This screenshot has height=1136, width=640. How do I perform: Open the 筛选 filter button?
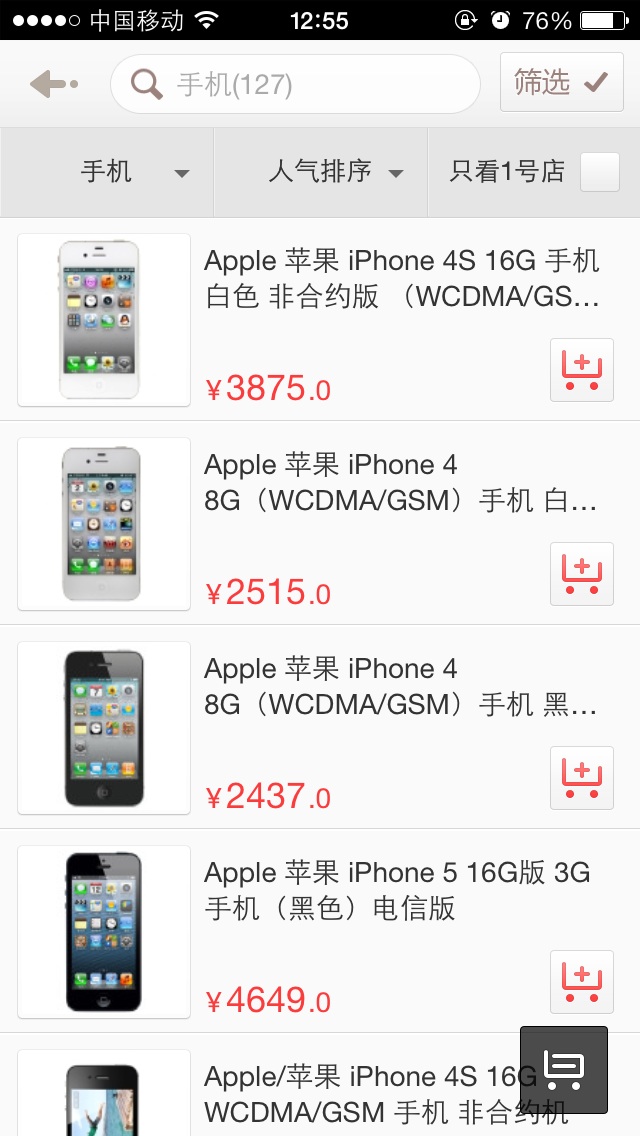[x=561, y=82]
